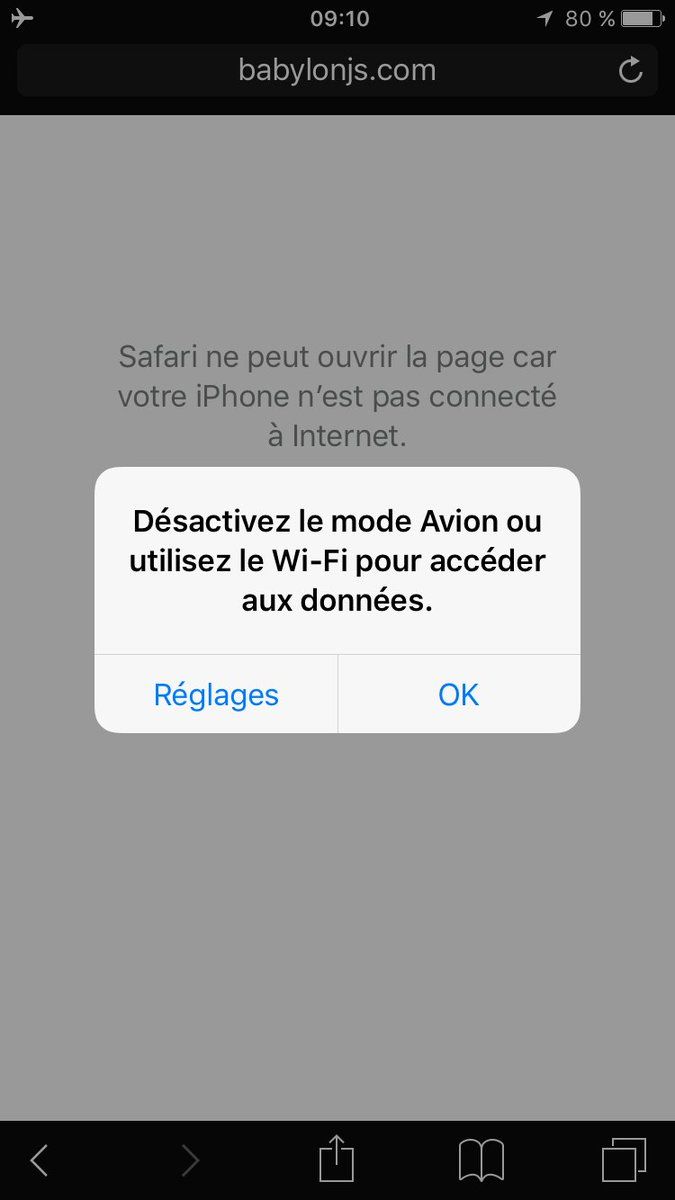Go back to the previous page
This screenshot has width=675, height=1200.
coord(39,1160)
